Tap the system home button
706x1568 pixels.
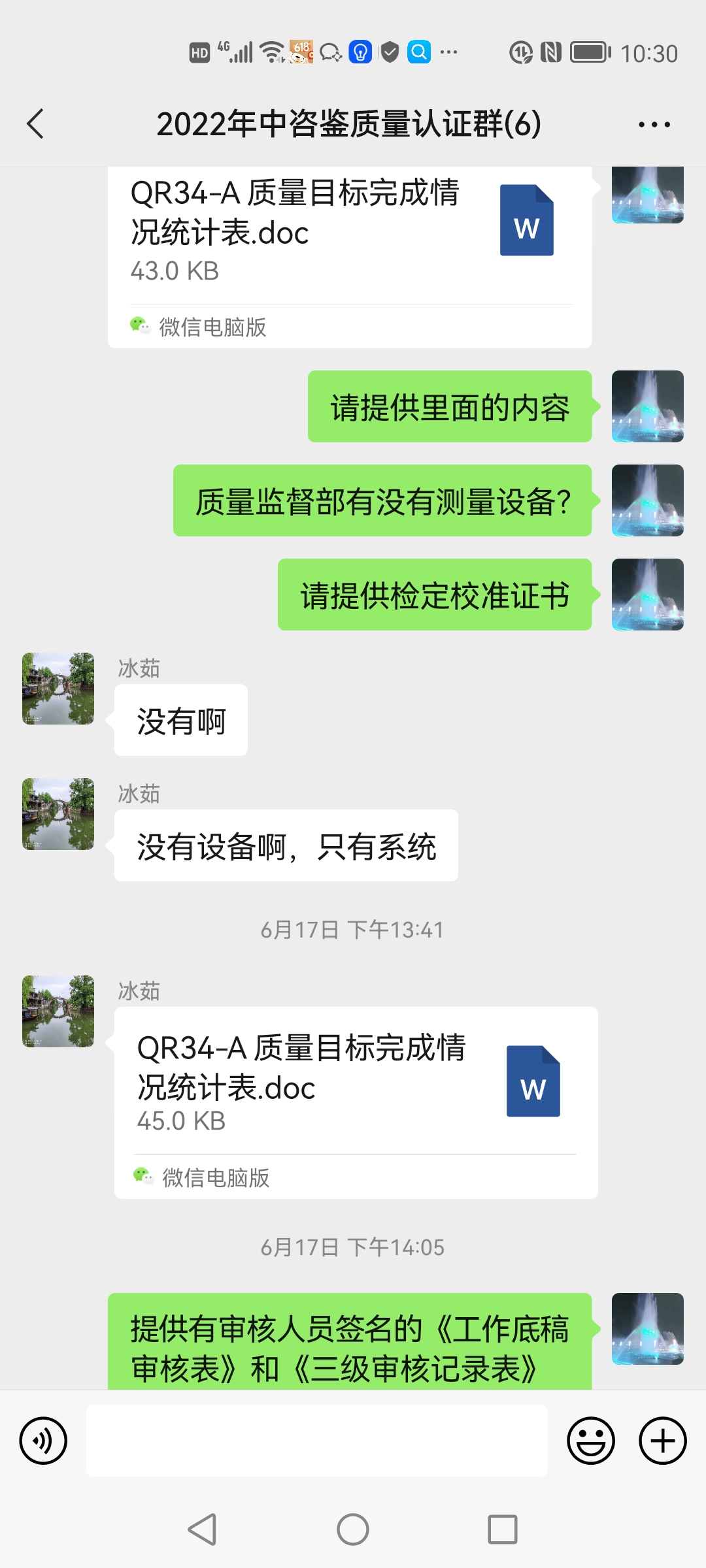(x=353, y=1529)
